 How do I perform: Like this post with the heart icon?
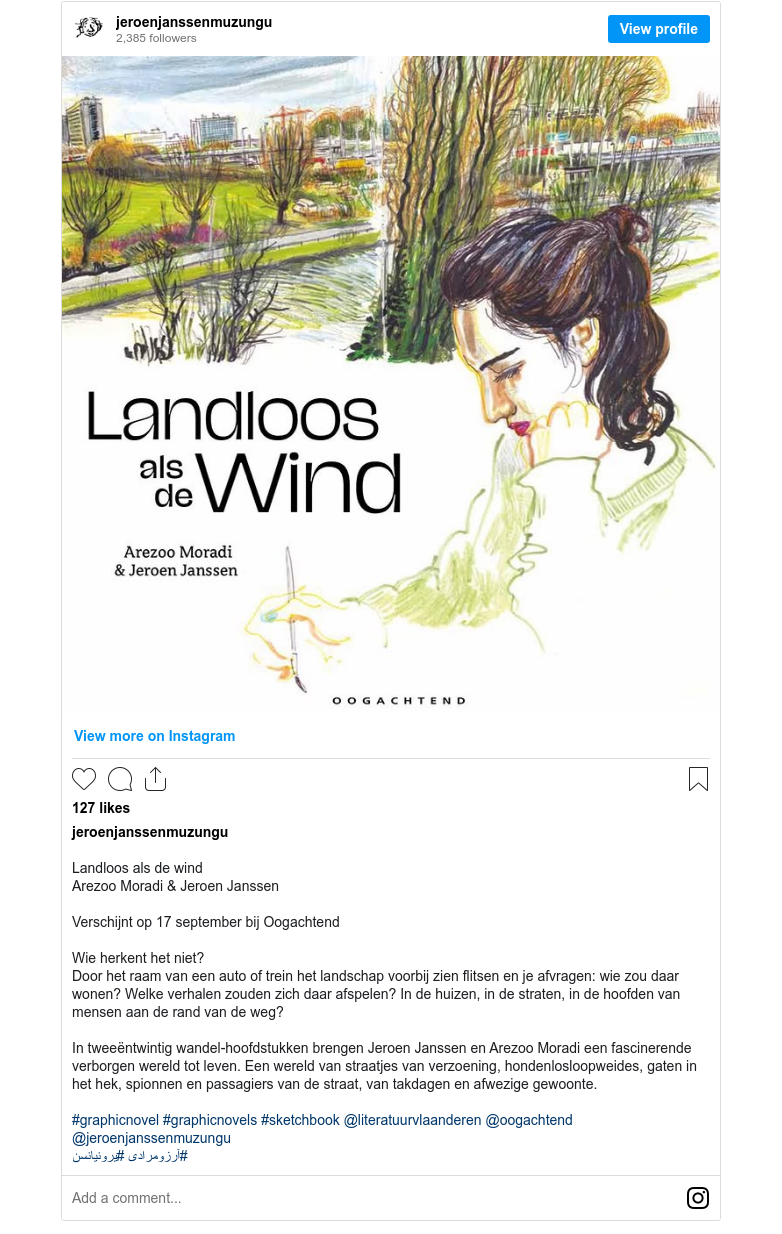[x=84, y=779]
